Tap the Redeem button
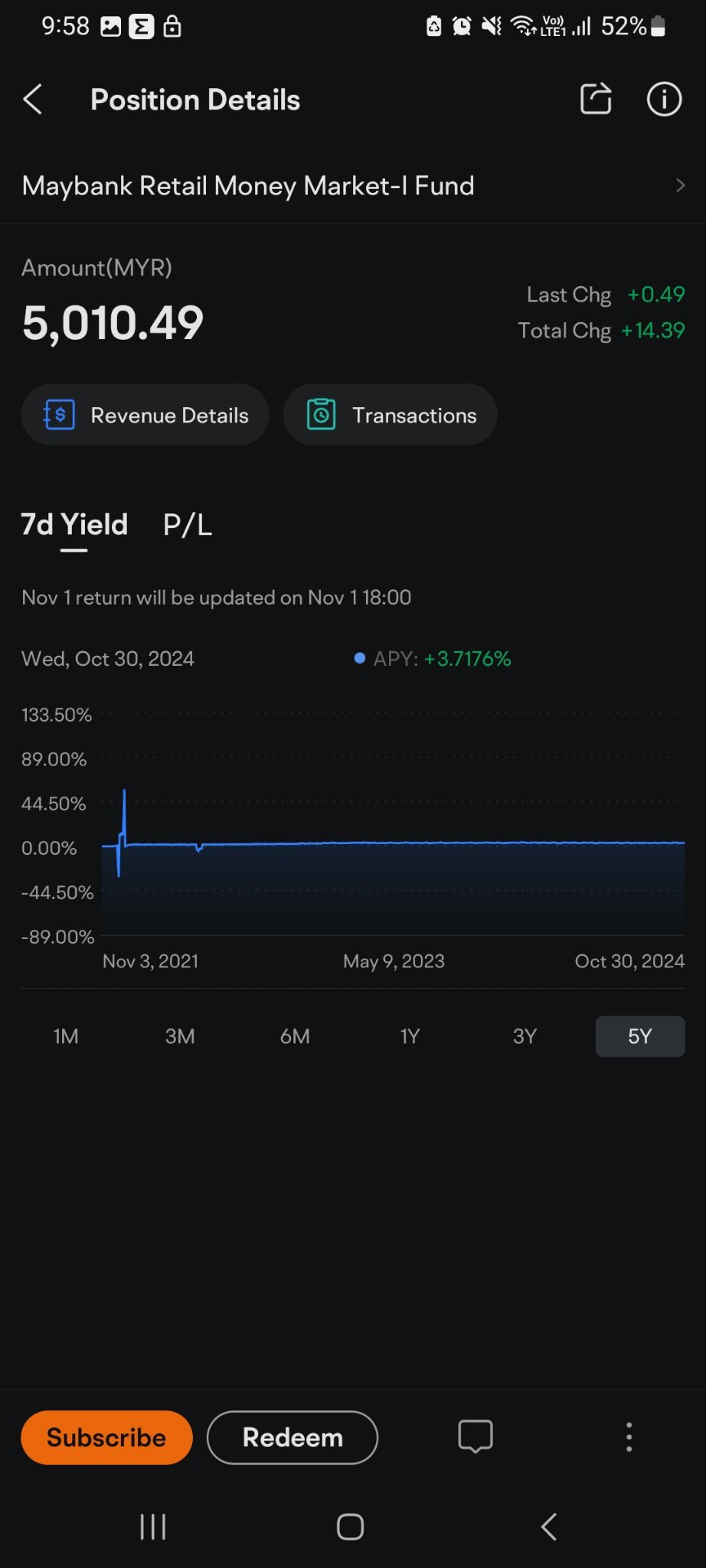The width and height of the screenshot is (706, 1568). pyautogui.click(x=293, y=1437)
